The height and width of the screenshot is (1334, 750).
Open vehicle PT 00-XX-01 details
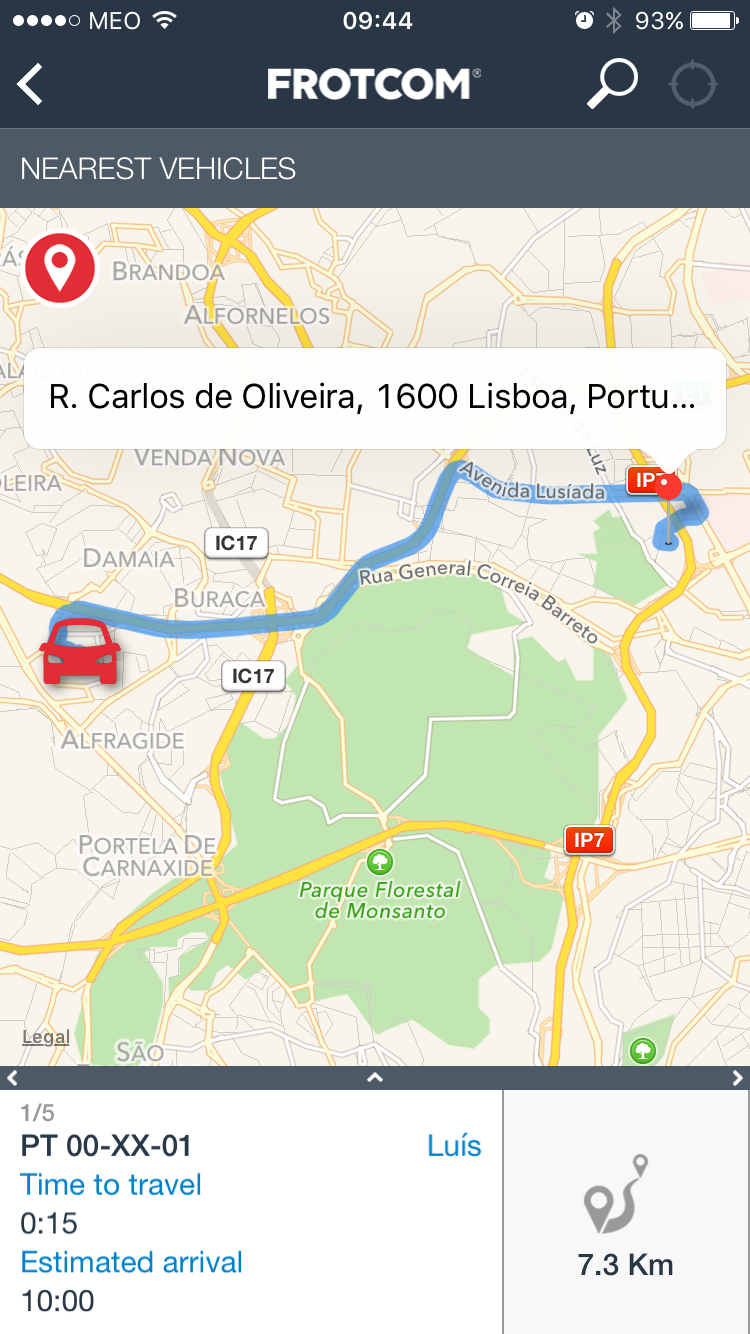[106, 1146]
